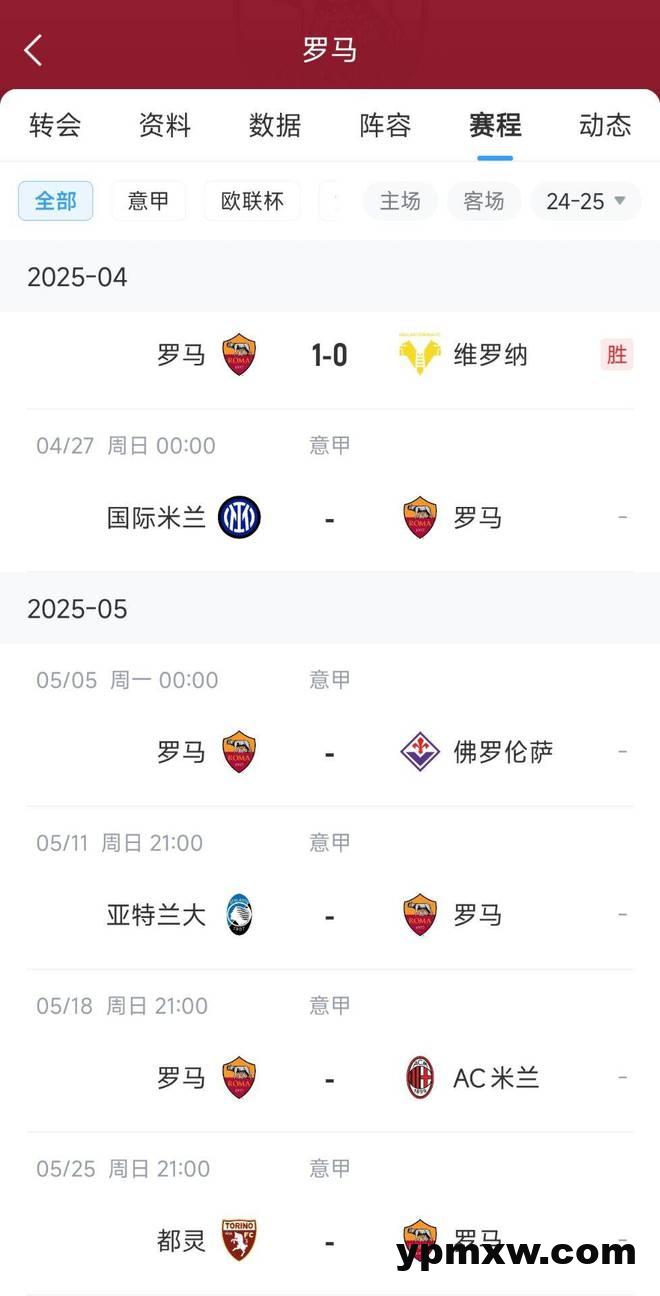This screenshot has height=1296, width=660.
Task: Open the 罗马 vs 佛罗伦萨 match
Action: tap(330, 725)
